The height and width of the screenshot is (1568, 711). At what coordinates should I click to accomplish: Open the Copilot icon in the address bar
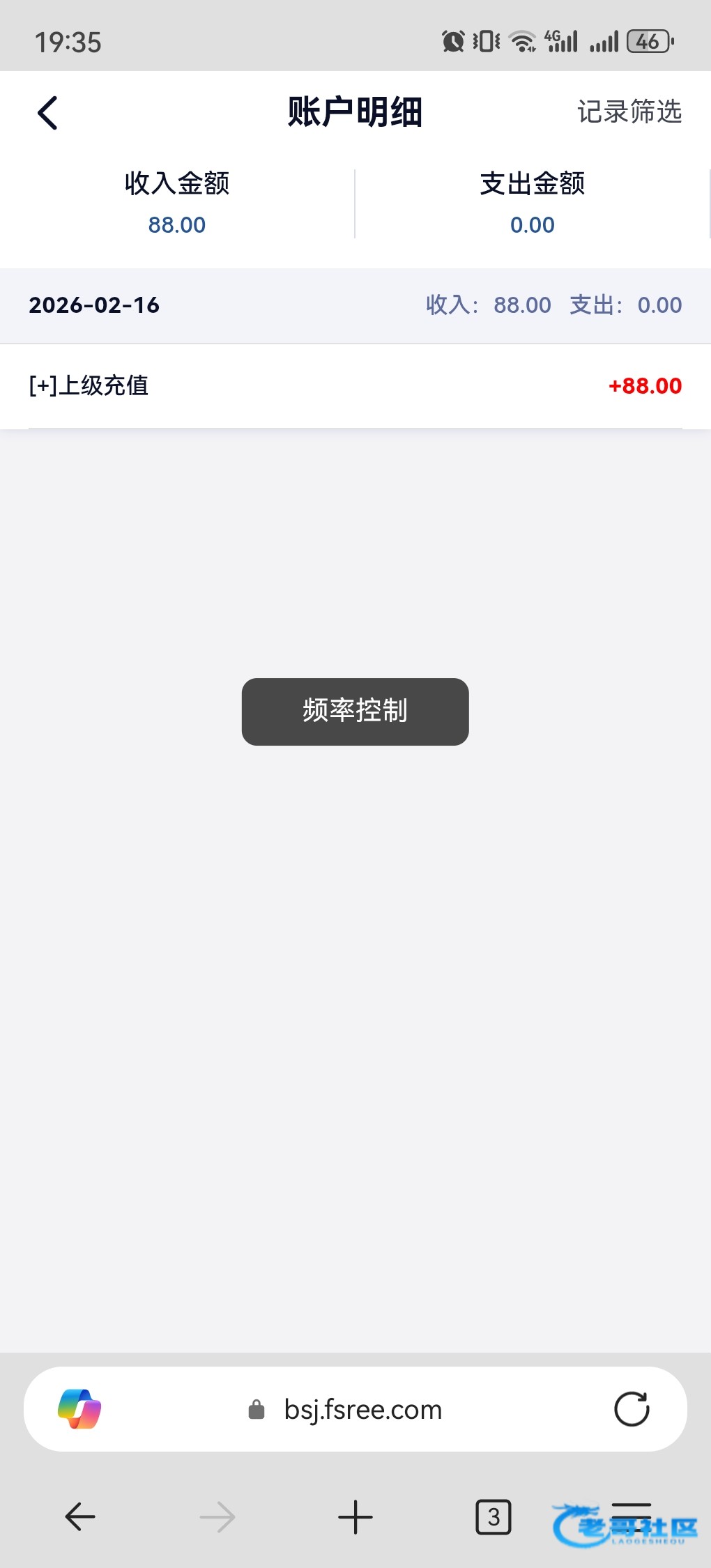(79, 1408)
